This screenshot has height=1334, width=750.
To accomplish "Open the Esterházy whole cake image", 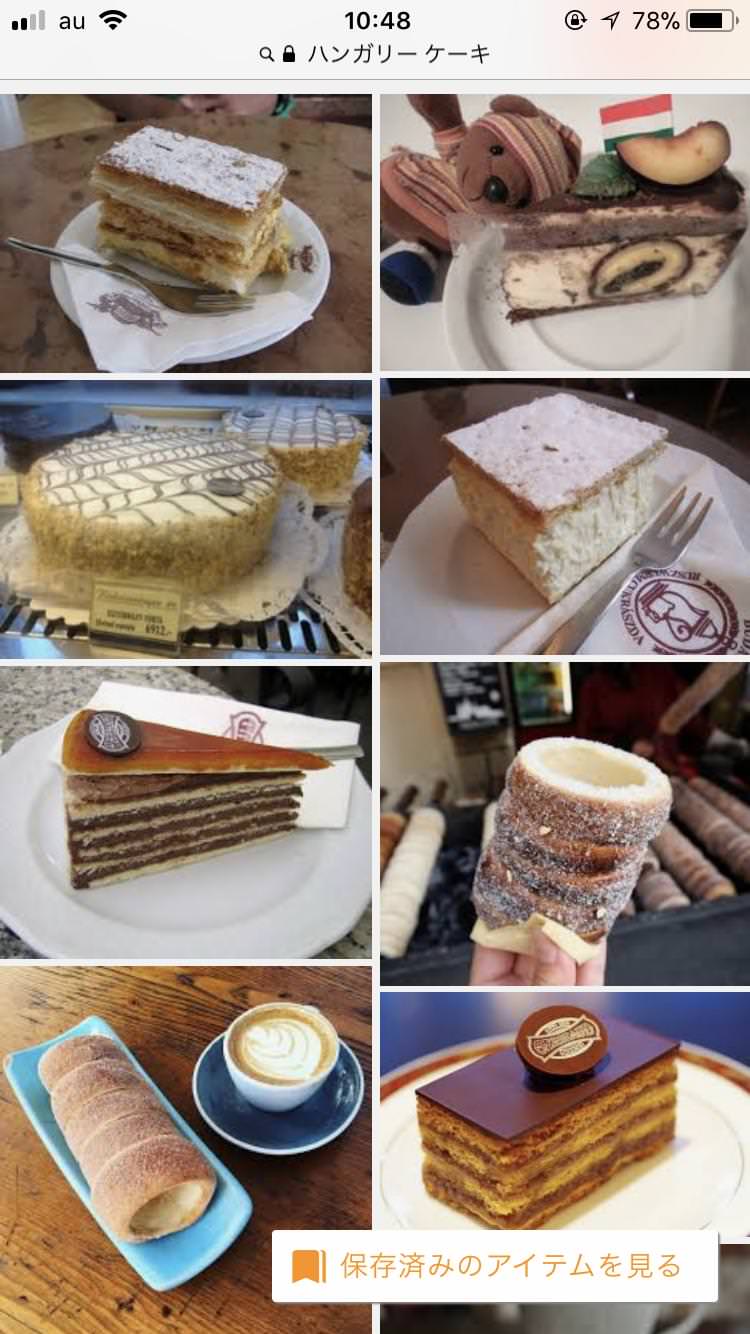I will 186,518.
